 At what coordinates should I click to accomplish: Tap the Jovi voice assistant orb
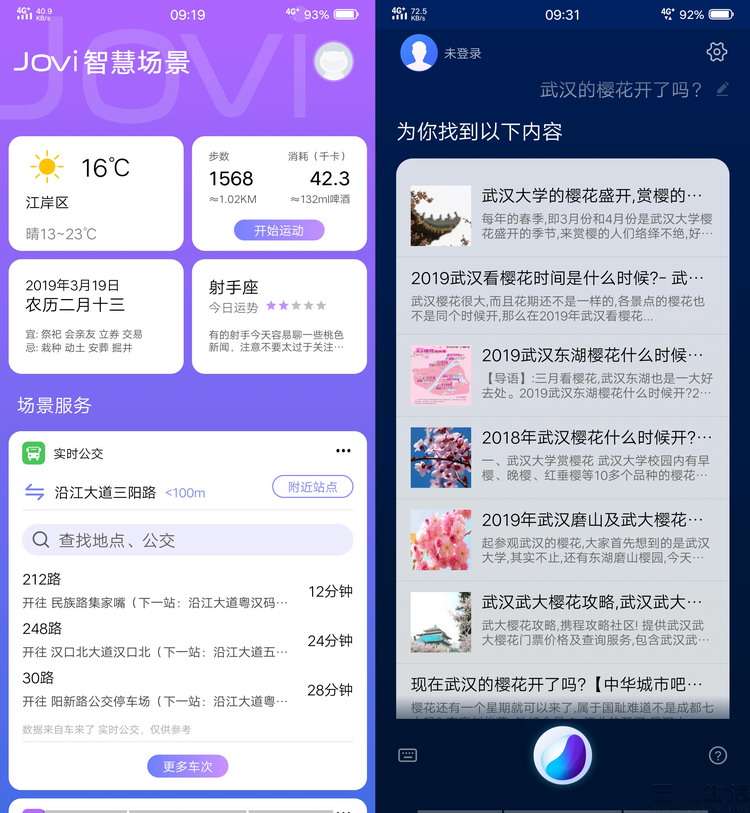point(562,756)
